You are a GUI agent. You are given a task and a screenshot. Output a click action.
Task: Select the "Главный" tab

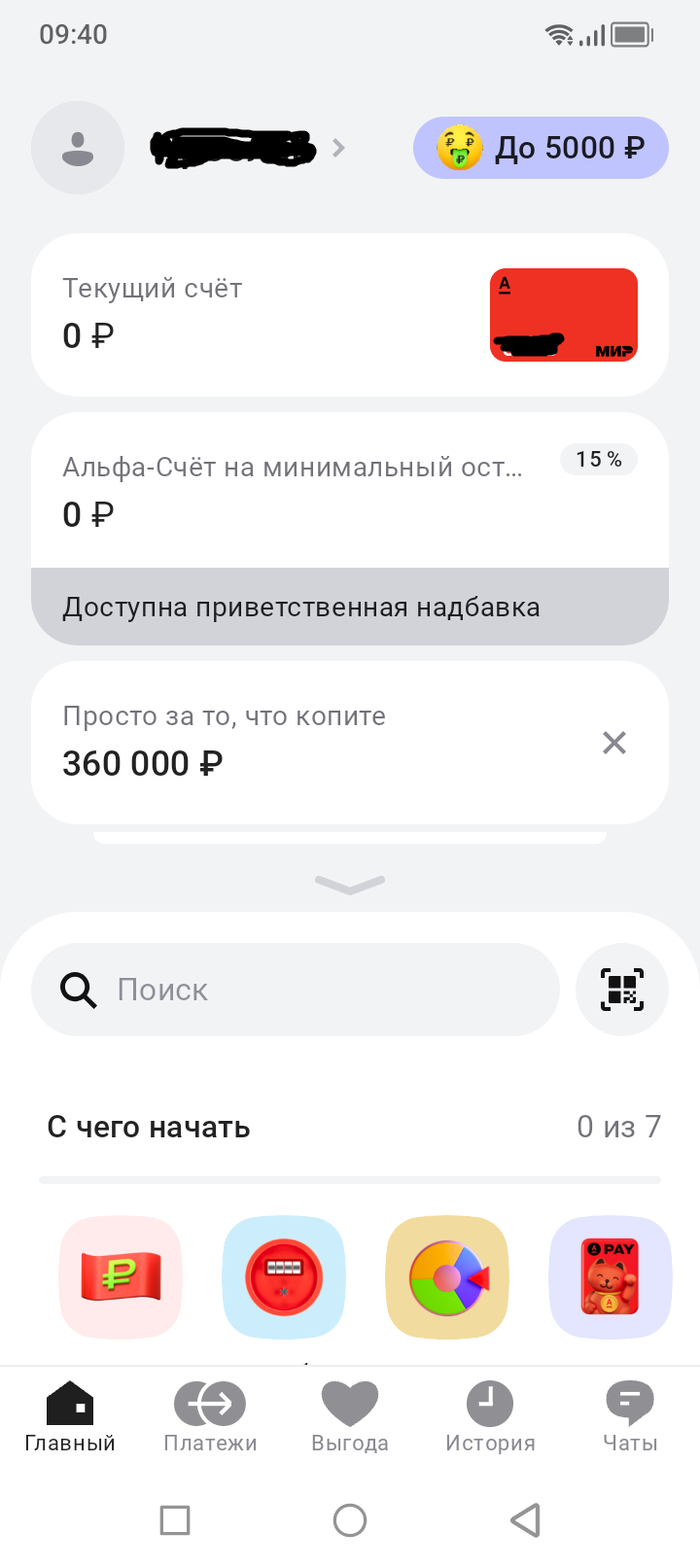(x=70, y=1415)
